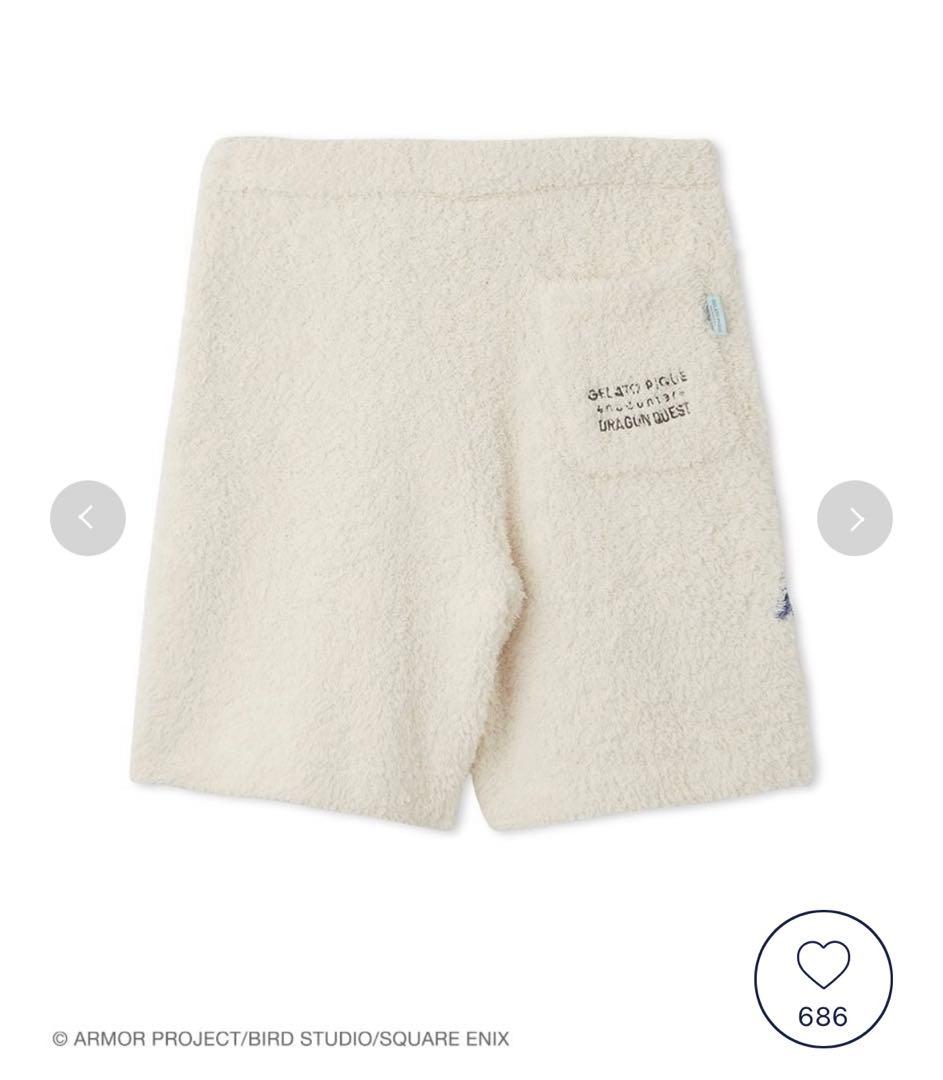Go to the next product image
The height and width of the screenshot is (1080, 943).
pyautogui.click(x=854, y=518)
